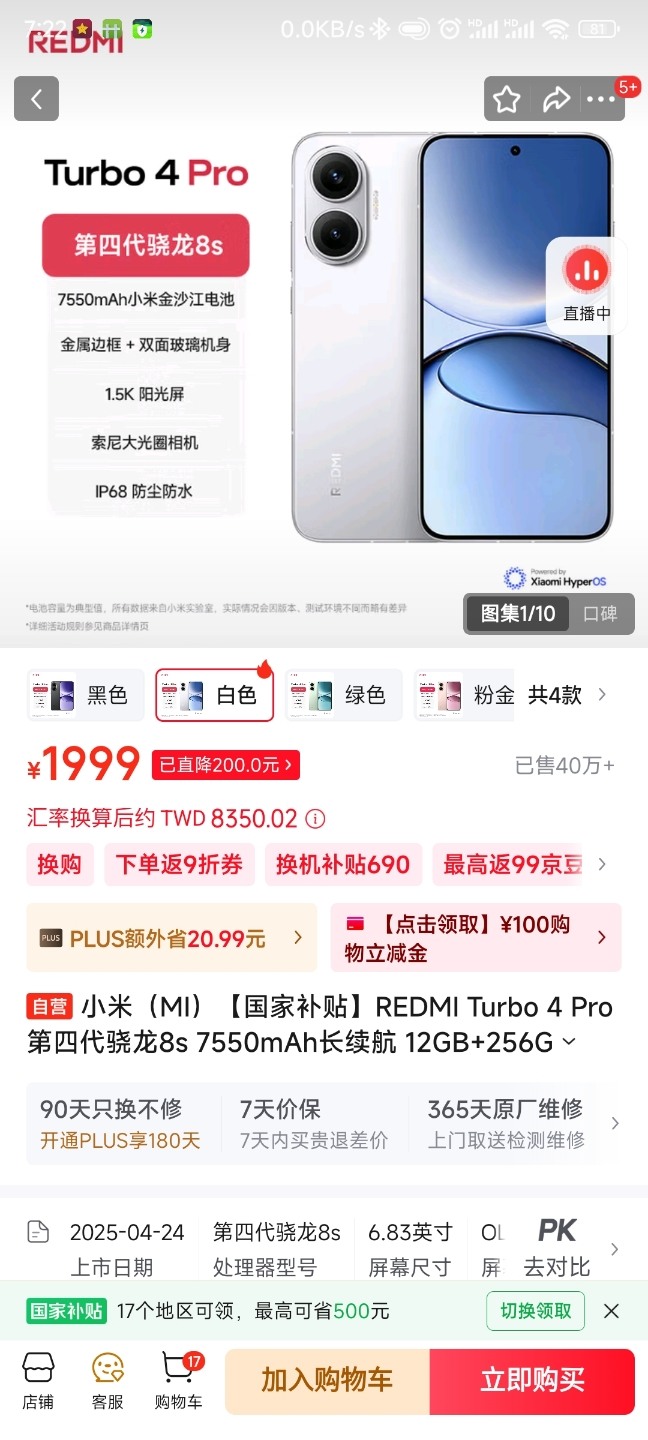
Task: Dismiss the 国家补贴 banner
Action: click(x=611, y=1311)
